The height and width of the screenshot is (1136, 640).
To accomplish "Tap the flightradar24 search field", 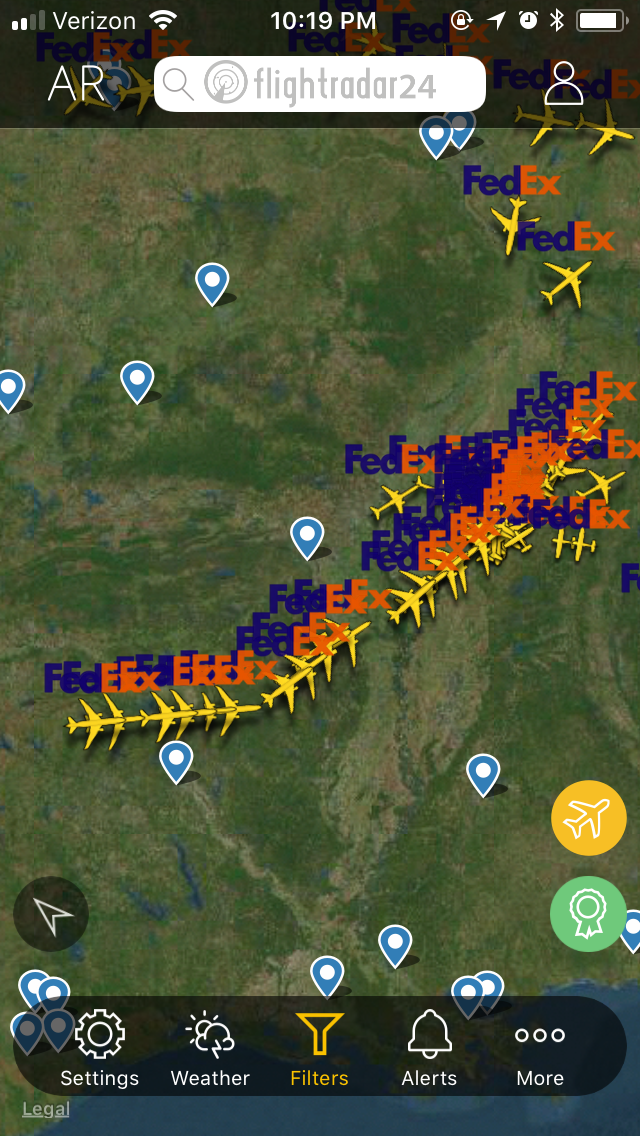I will pyautogui.click(x=320, y=84).
